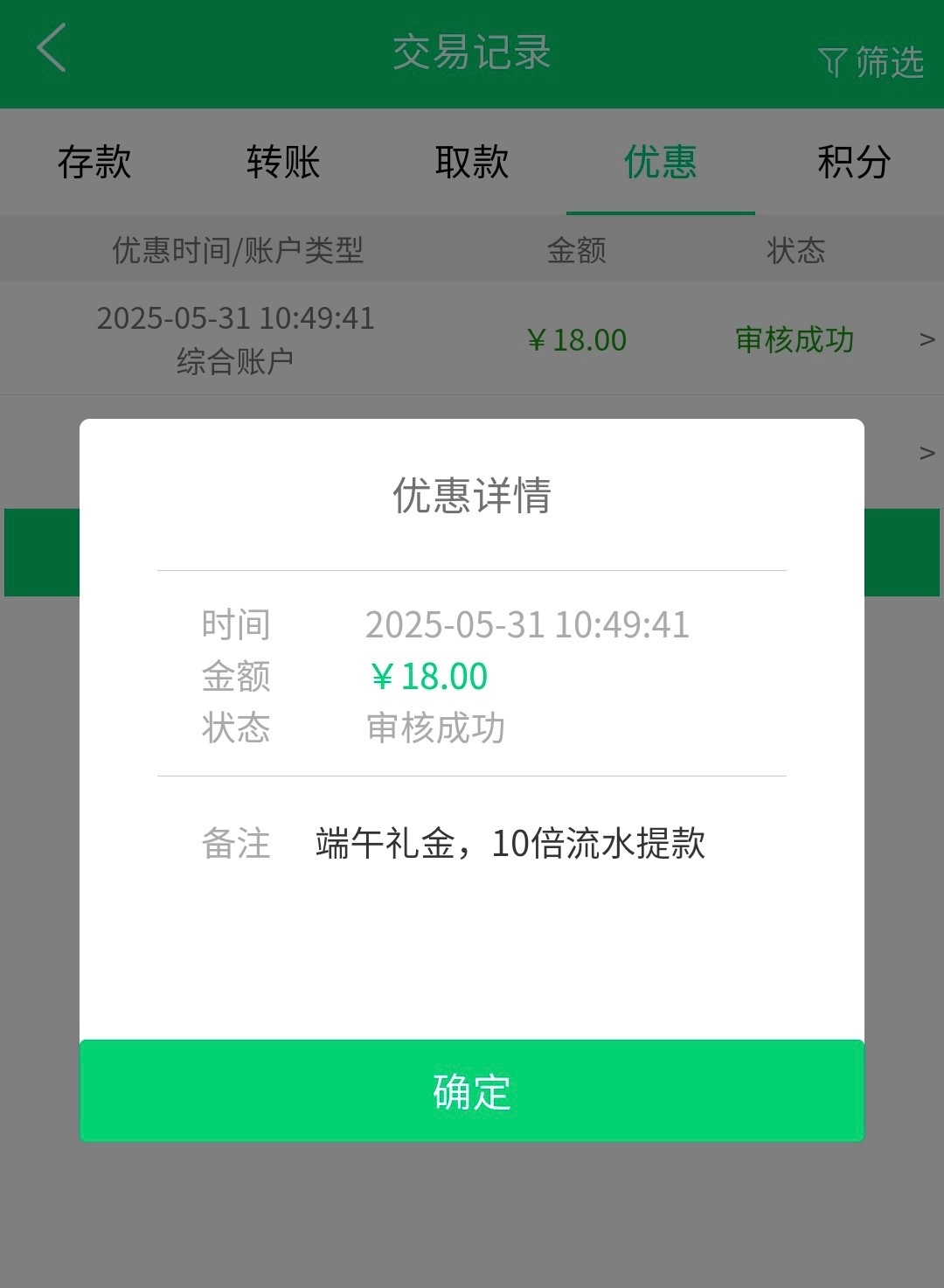Switch to the 转账 tab
Viewport: 944px width, 1288px height.
pyautogui.click(x=283, y=163)
